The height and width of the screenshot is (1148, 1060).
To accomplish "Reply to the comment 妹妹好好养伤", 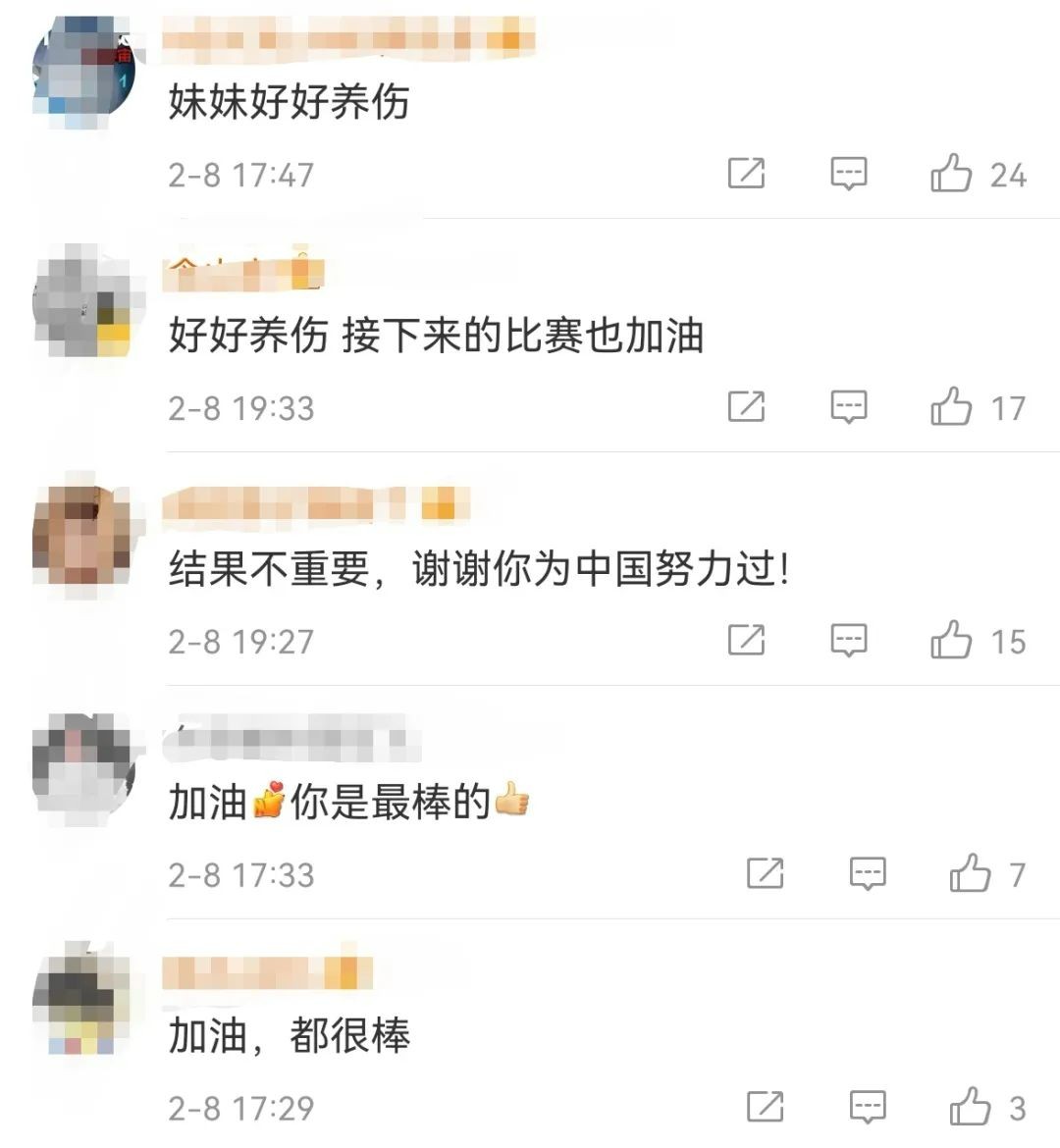I will click(849, 174).
